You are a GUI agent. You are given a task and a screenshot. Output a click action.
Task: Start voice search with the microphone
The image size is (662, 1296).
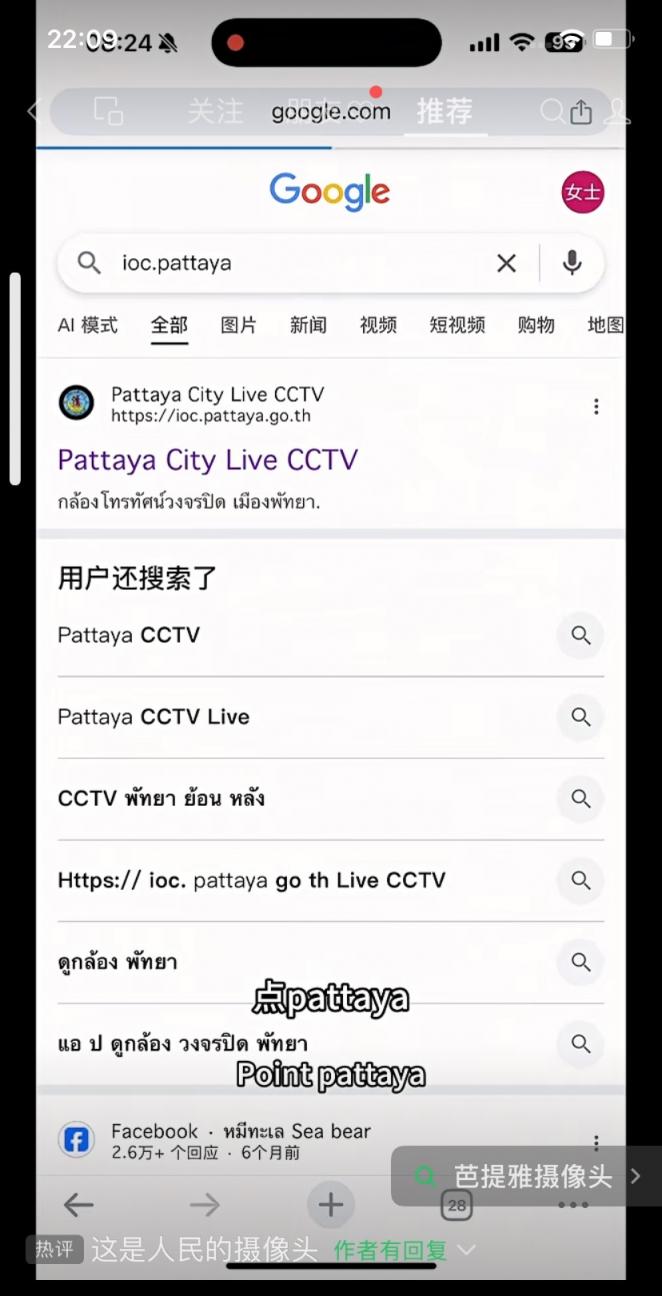(x=572, y=263)
